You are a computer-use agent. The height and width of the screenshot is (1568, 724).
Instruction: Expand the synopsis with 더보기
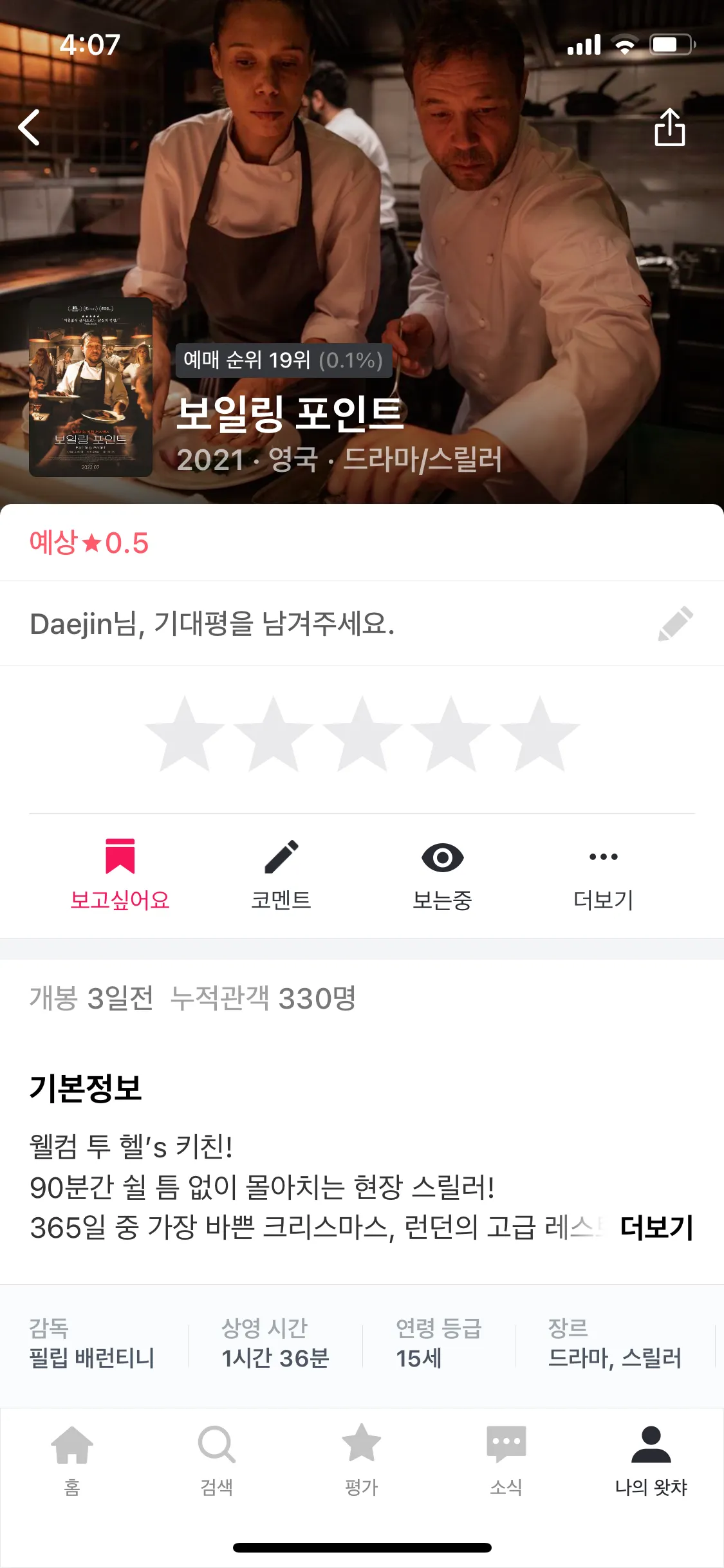pyautogui.click(x=656, y=1227)
